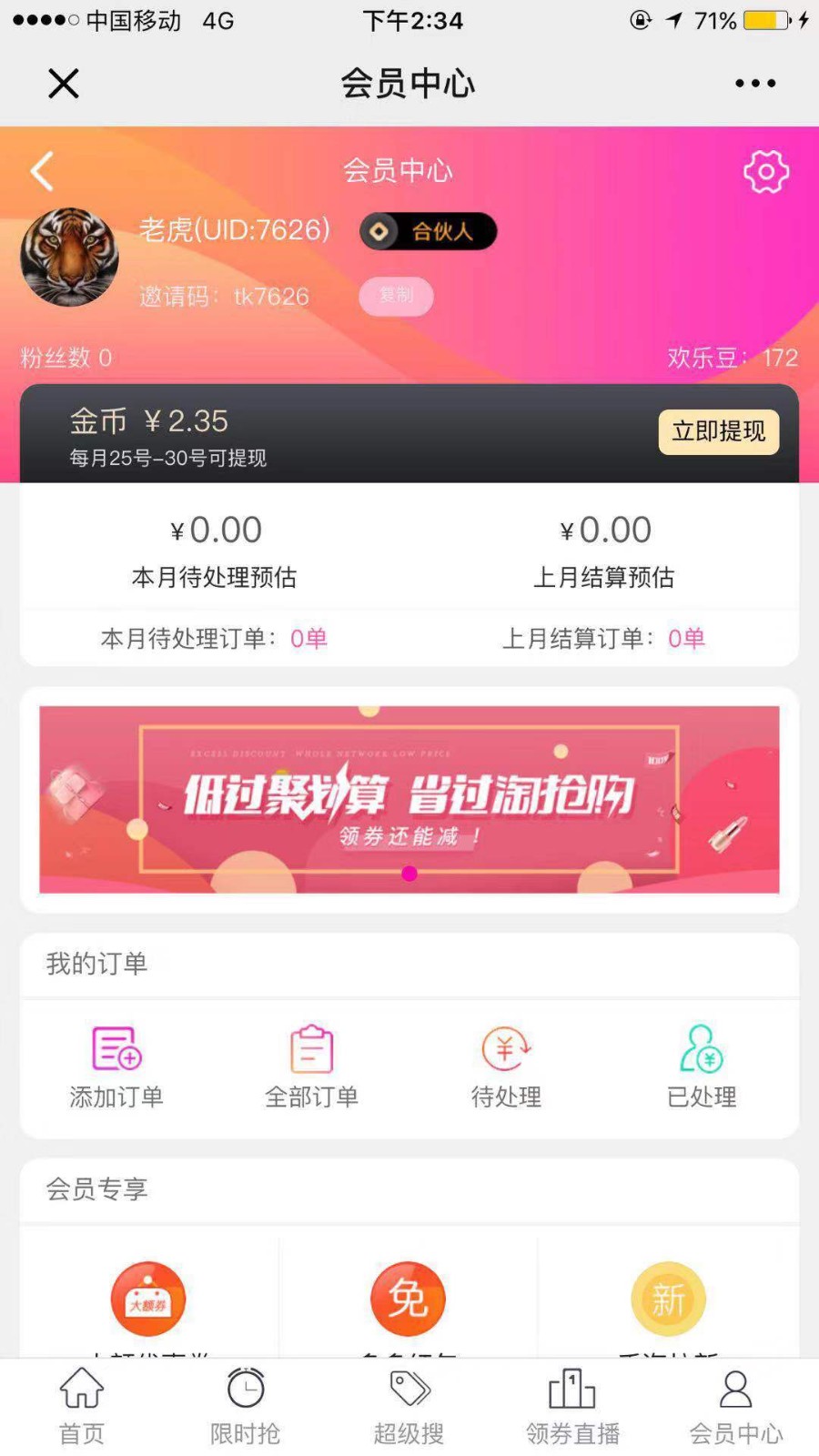Image resolution: width=819 pixels, height=1456 pixels.
Task: Tap 复制 to copy invitation code
Action: pyautogui.click(x=396, y=296)
